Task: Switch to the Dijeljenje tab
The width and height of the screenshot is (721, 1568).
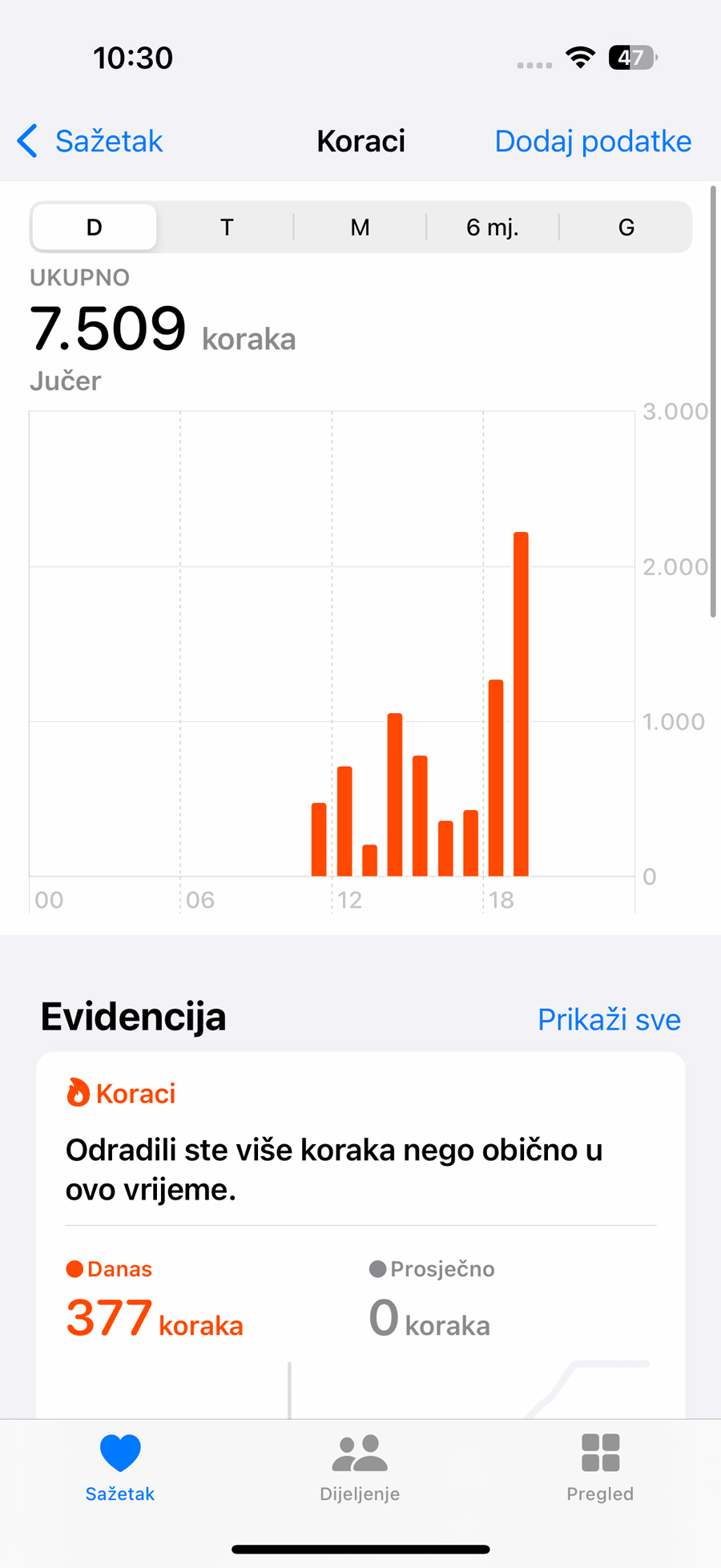Action: coord(360,1468)
